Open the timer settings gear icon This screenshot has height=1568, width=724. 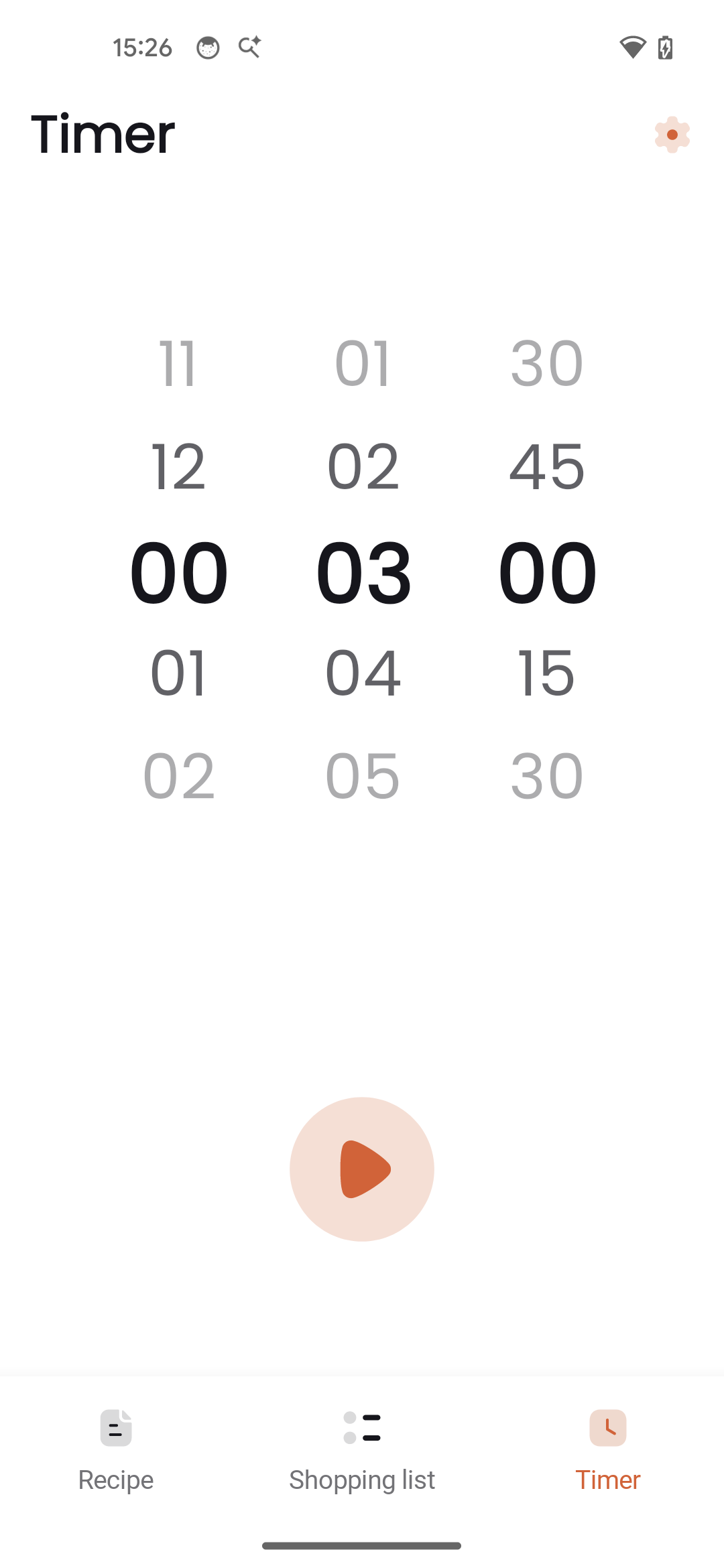tap(672, 135)
